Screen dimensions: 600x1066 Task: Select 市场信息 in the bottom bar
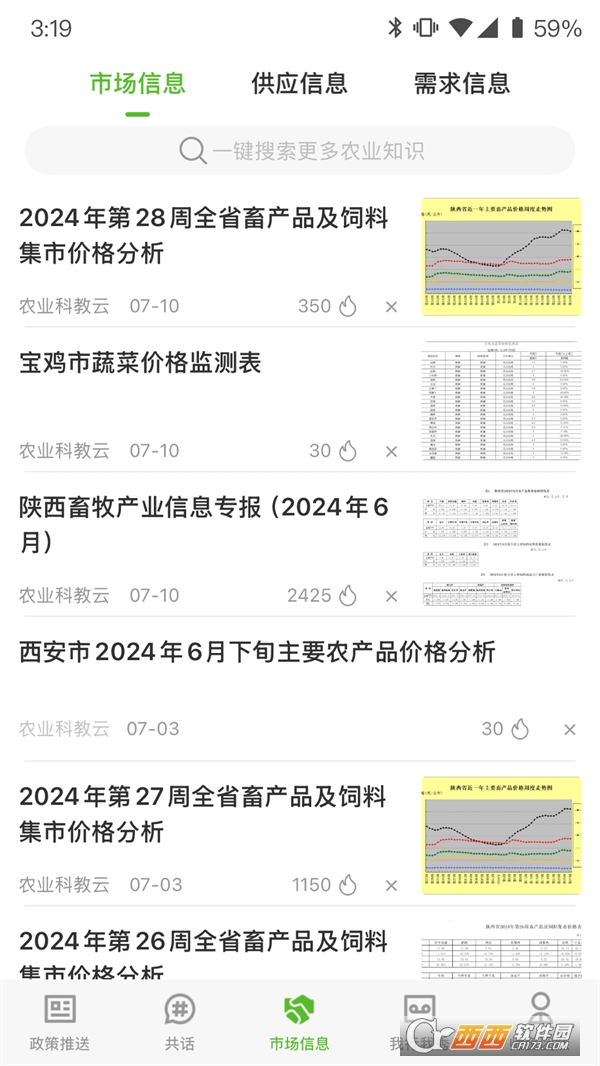click(x=299, y=1022)
